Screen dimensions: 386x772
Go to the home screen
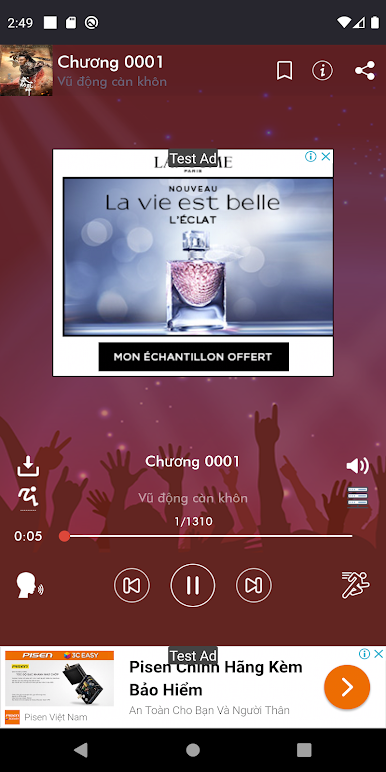pyautogui.click(x=193, y=750)
